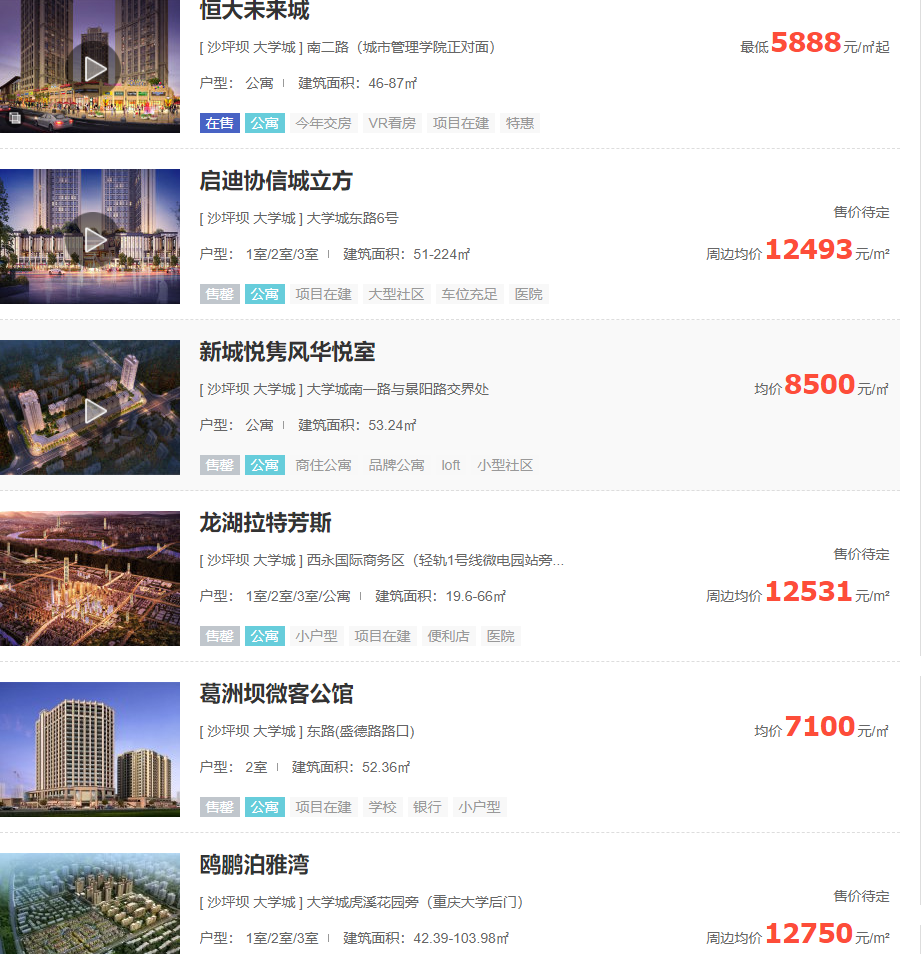Viewport: 921px width, 954px height.
Task: Play the 新城悦隽风华悦室 video thumbnail
Action: [94, 410]
